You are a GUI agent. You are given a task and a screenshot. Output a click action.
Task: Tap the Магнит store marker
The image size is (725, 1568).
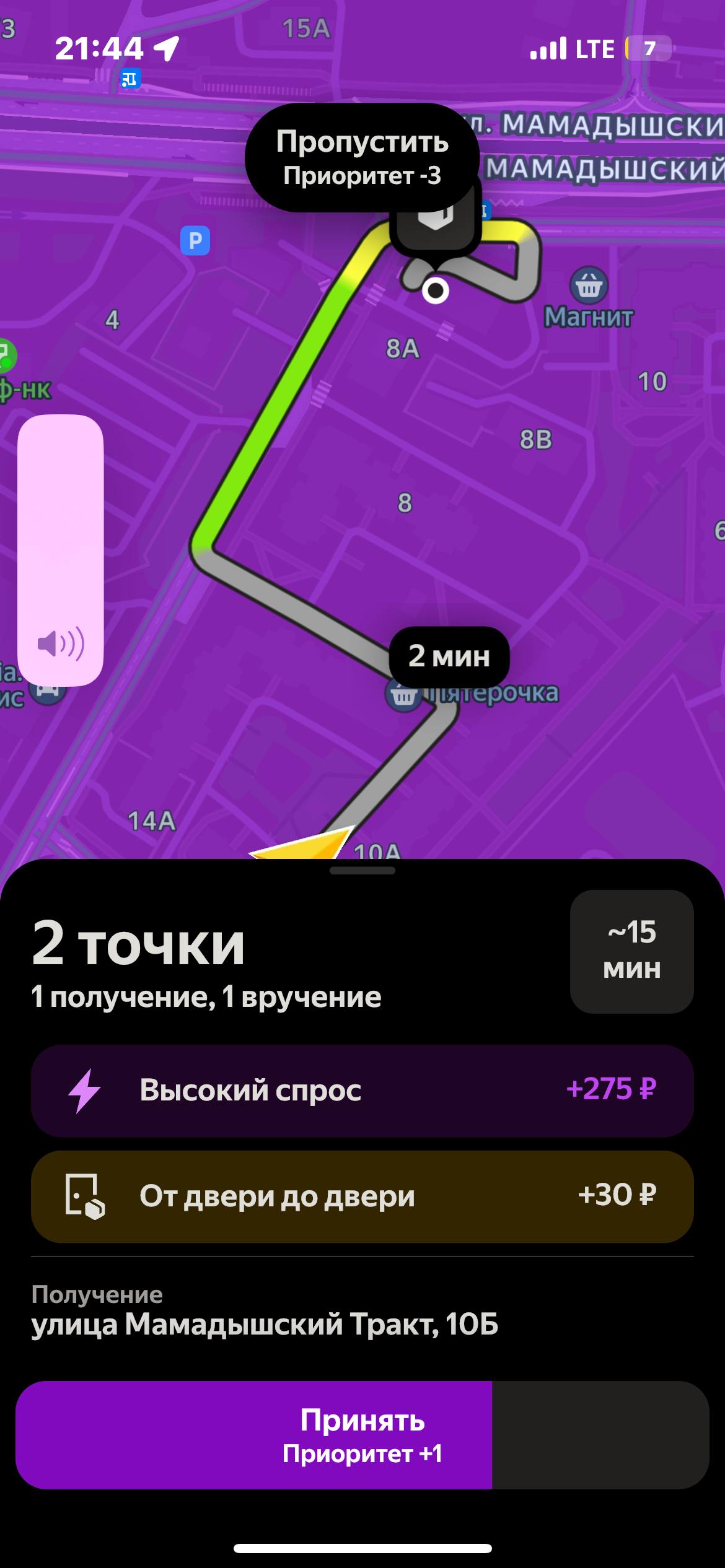pos(588,286)
